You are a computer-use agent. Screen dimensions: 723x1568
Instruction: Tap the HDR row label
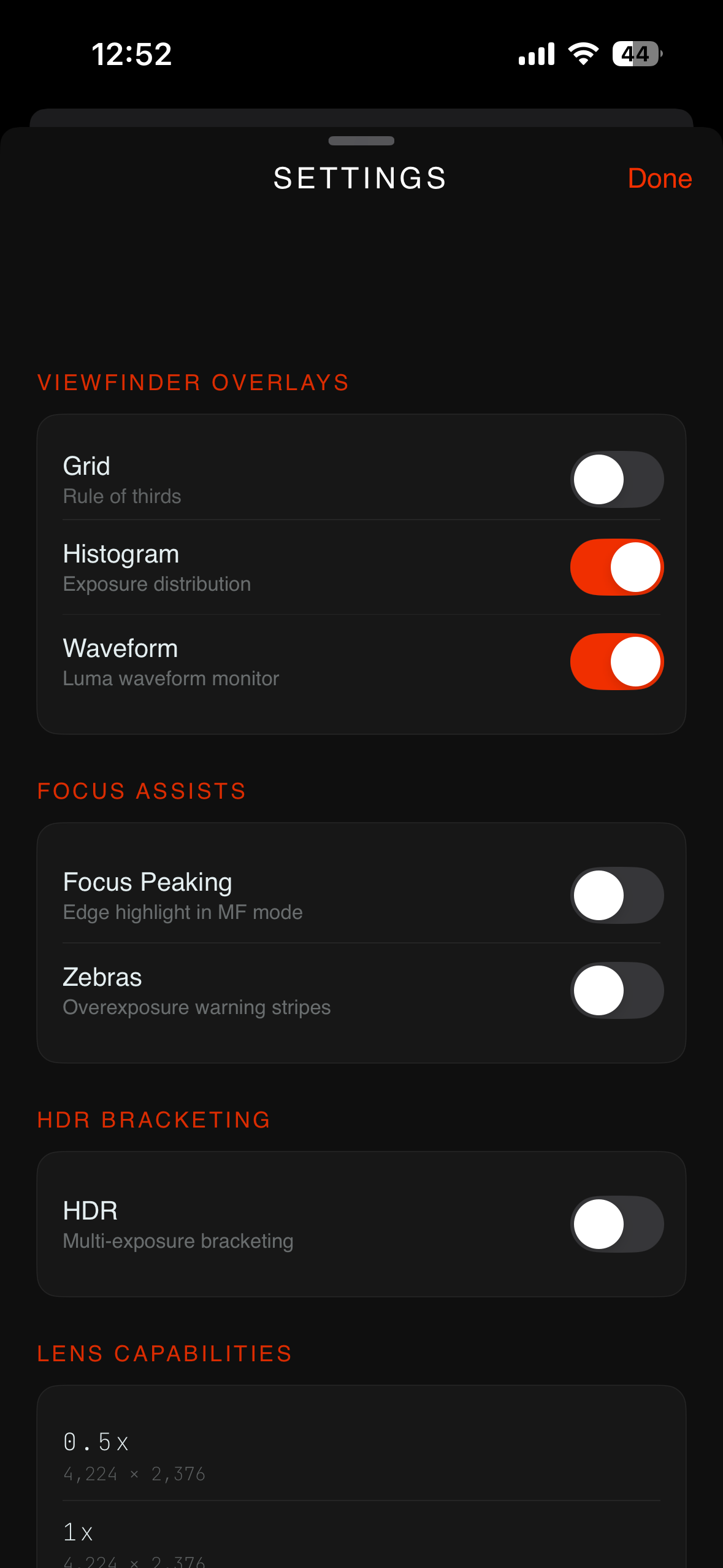(x=90, y=1210)
